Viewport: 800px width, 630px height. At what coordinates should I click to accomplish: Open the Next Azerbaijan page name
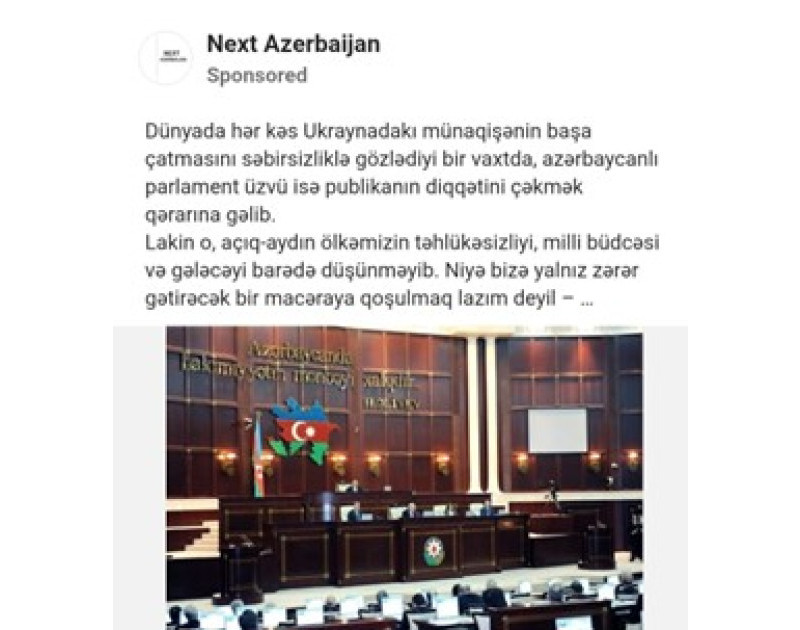293,44
